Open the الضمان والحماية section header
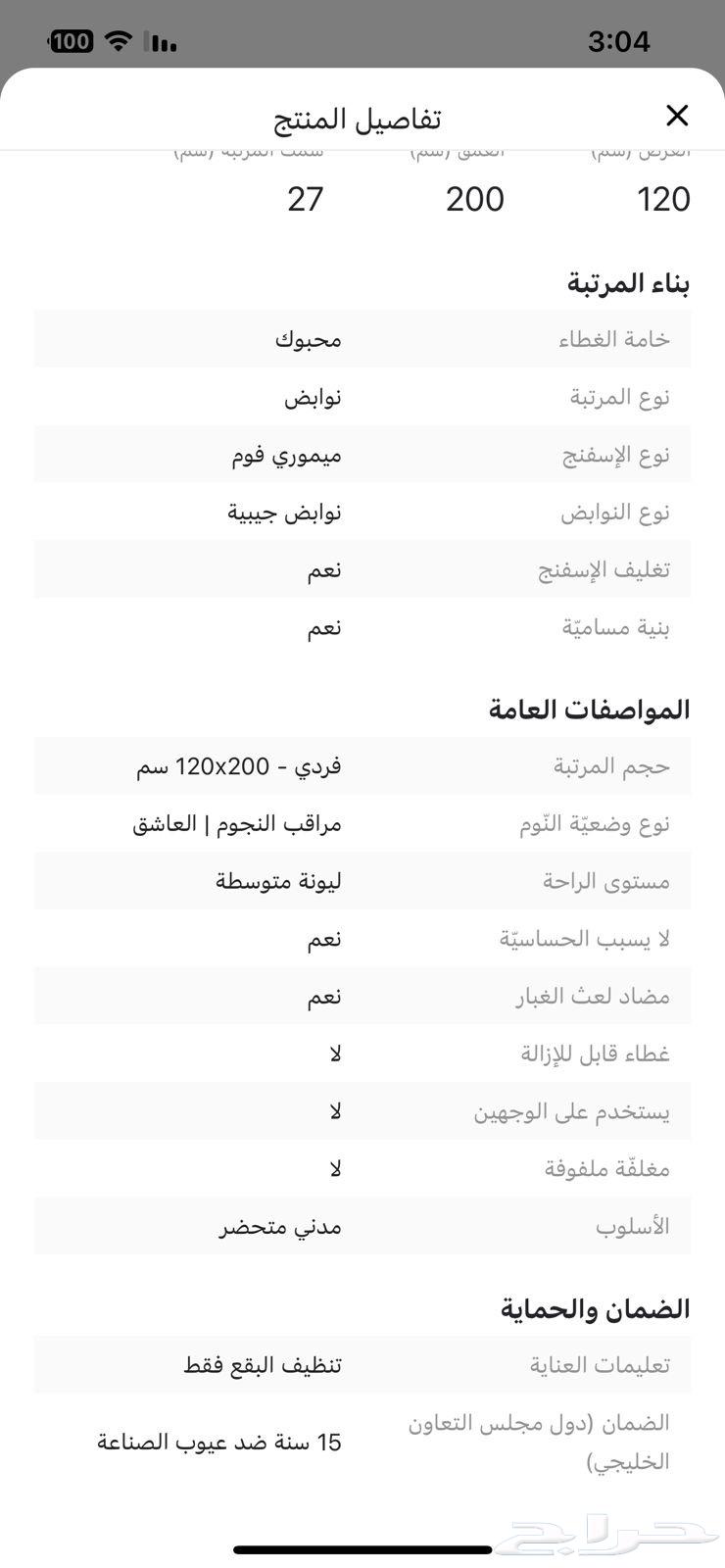The width and height of the screenshot is (725, 1568). (597, 1307)
